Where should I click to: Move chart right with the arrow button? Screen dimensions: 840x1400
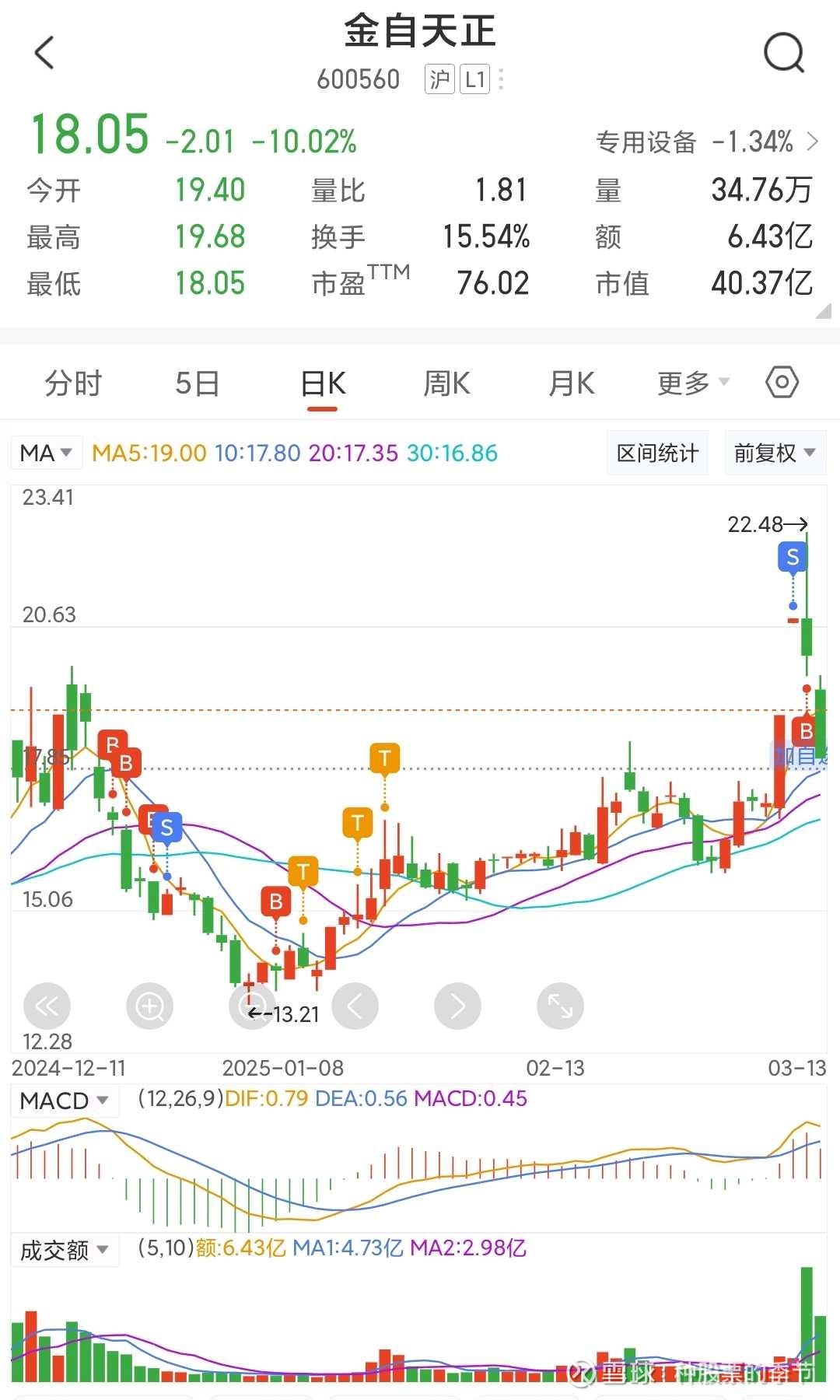point(457,1006)
